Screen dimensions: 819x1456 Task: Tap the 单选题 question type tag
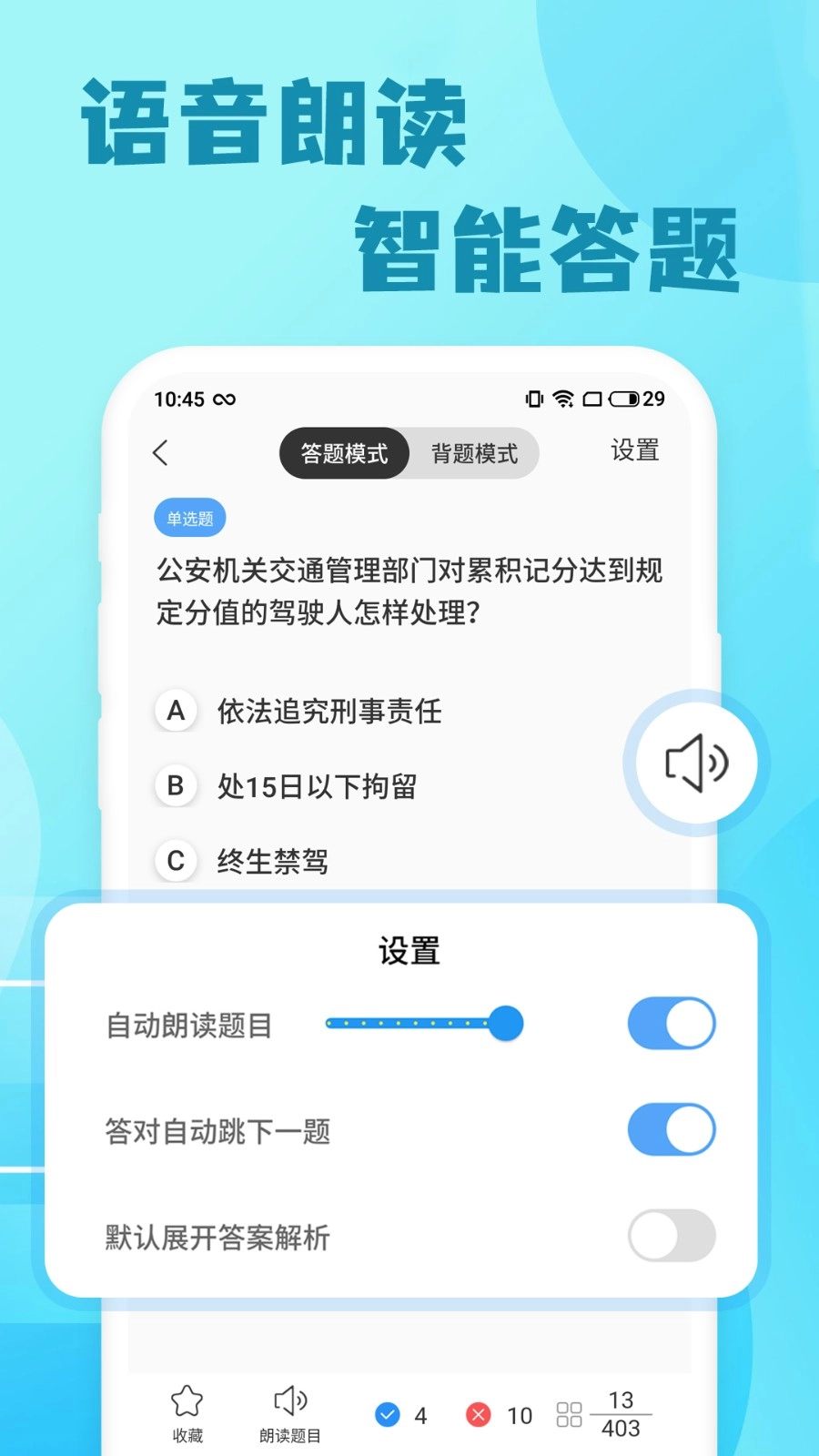[189, 518]
